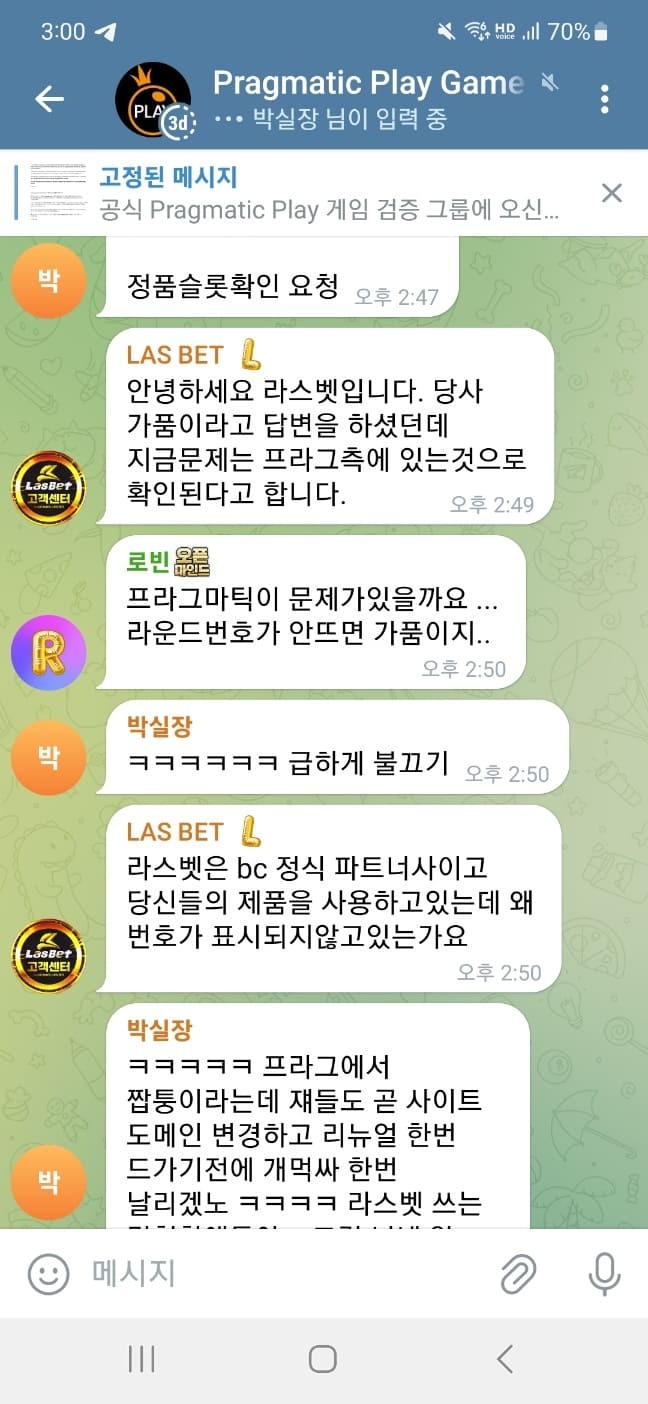
Task: Tap the microphone to record voice message
Action: [x=603, y=1273]
